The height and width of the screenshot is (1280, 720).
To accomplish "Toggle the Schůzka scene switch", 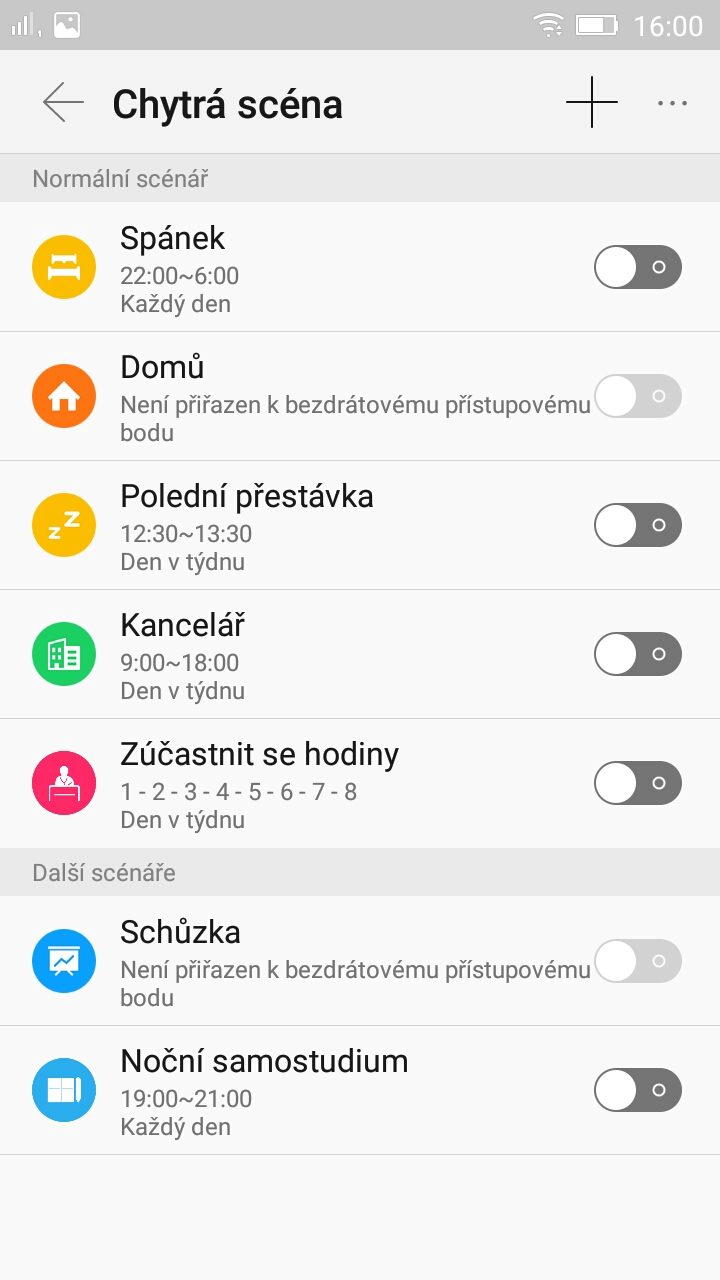I will coord(638,961).
